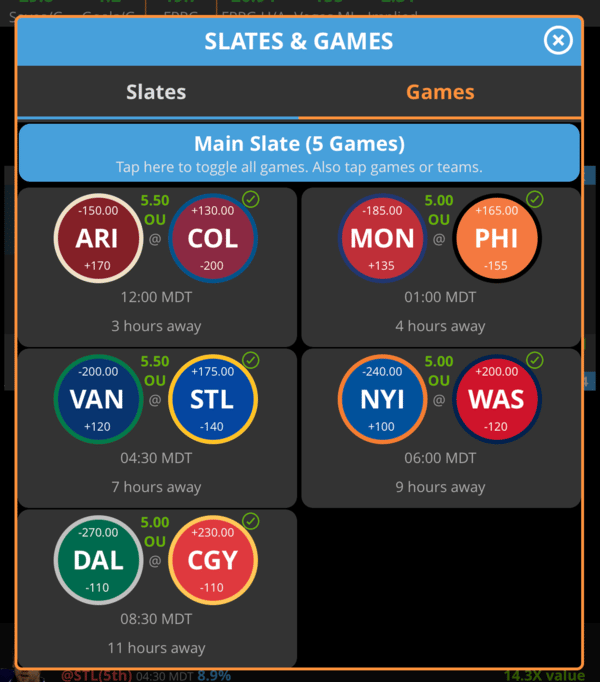Toggle the 04:30 MDT game card
The image size is (600, 682).
pyautogui.click(x=156, y=472)
